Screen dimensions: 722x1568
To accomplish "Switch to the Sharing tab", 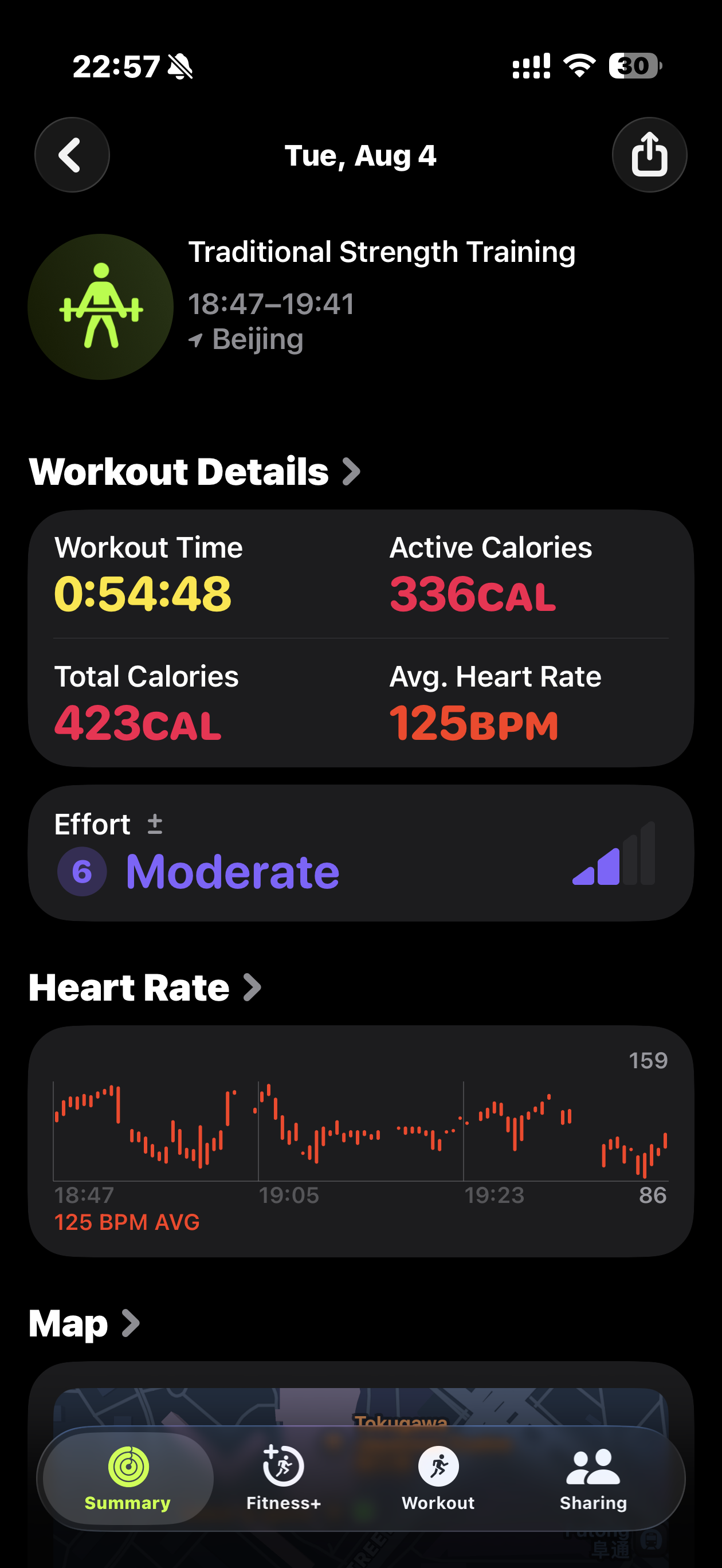I will (x=593, y=1478).
